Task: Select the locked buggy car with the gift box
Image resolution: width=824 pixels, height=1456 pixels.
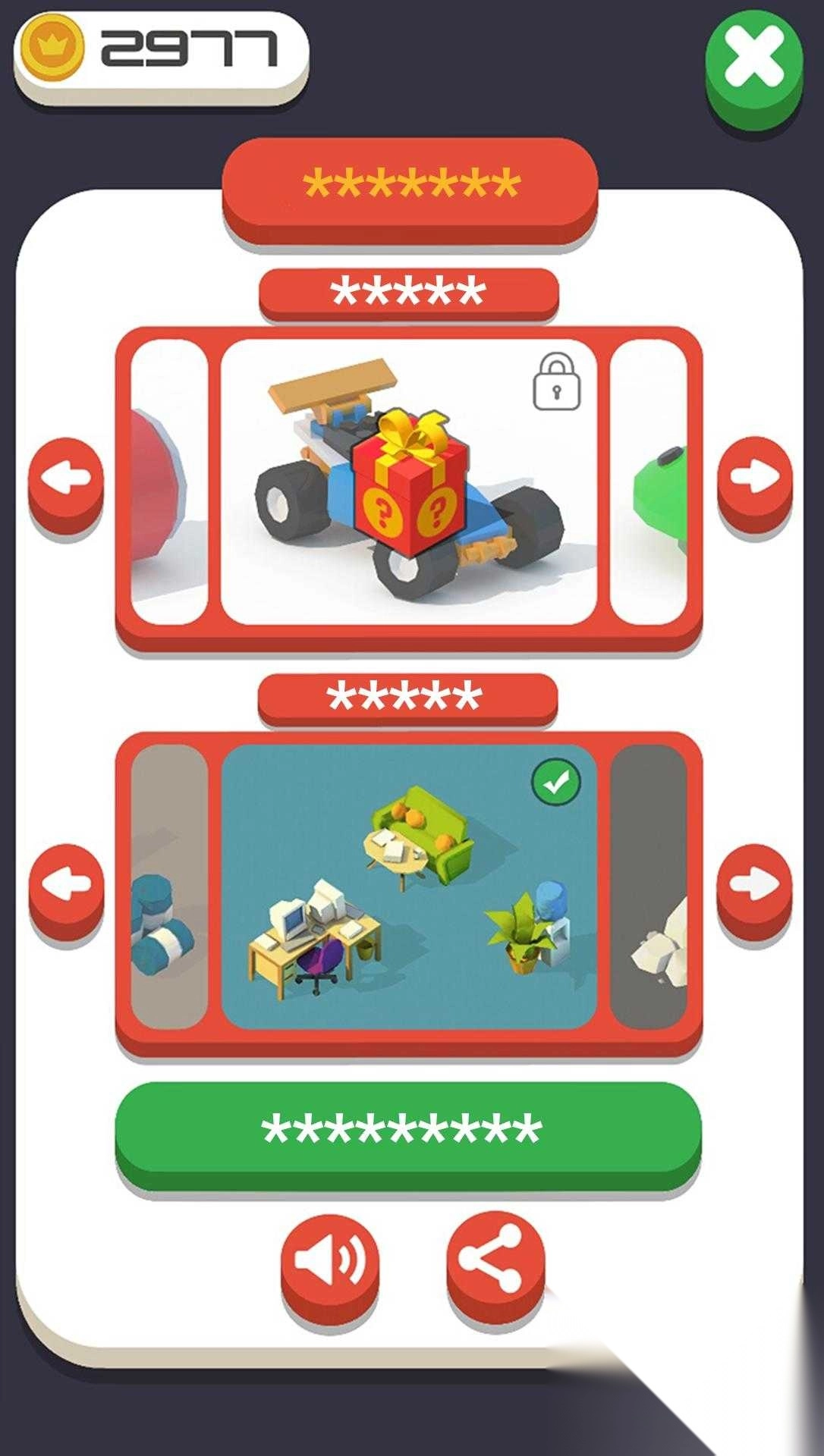Action: tap(408, 482)
